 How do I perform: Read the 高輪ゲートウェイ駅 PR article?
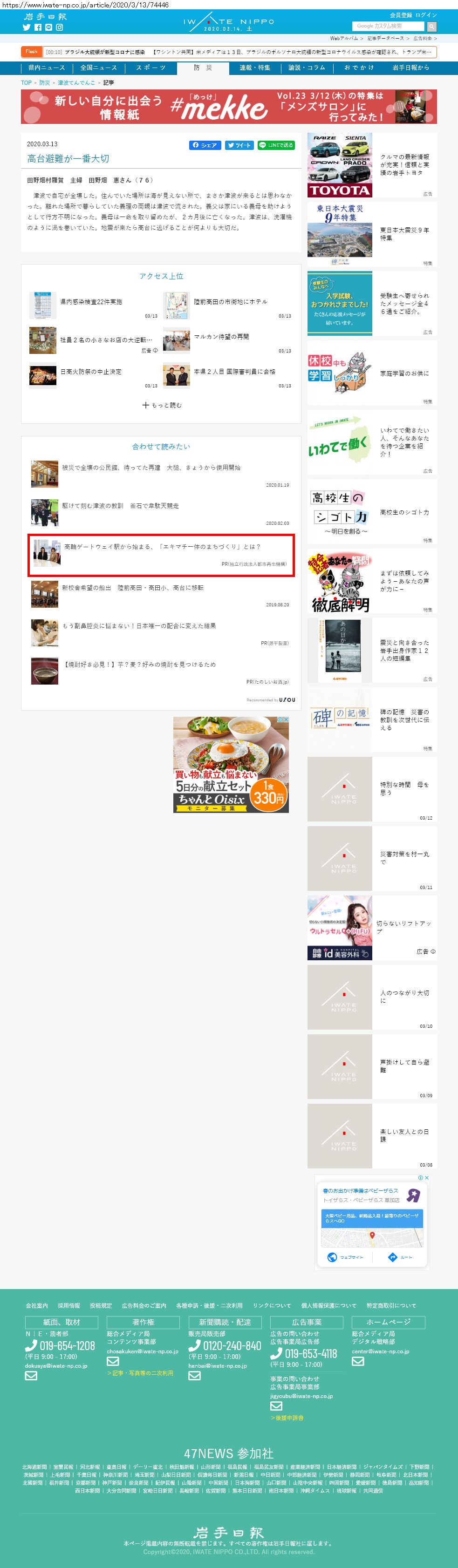(162, 547)
